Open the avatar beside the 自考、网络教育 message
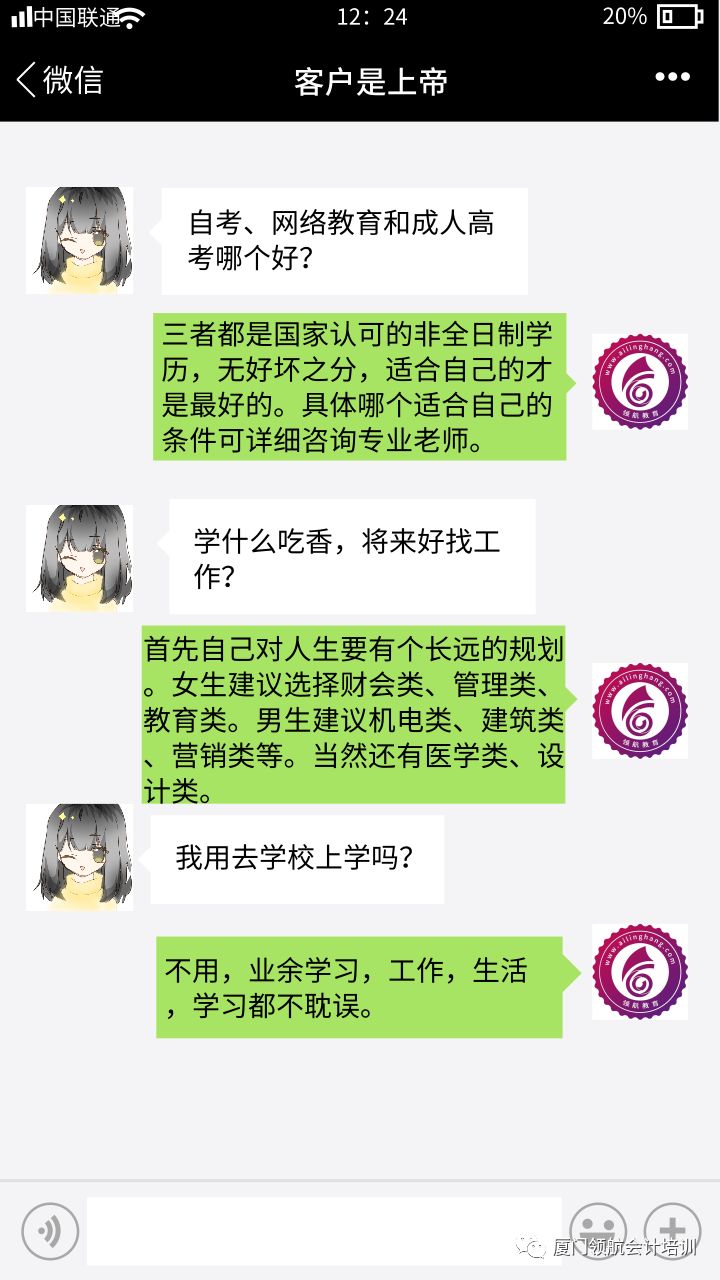 [79, 240]
